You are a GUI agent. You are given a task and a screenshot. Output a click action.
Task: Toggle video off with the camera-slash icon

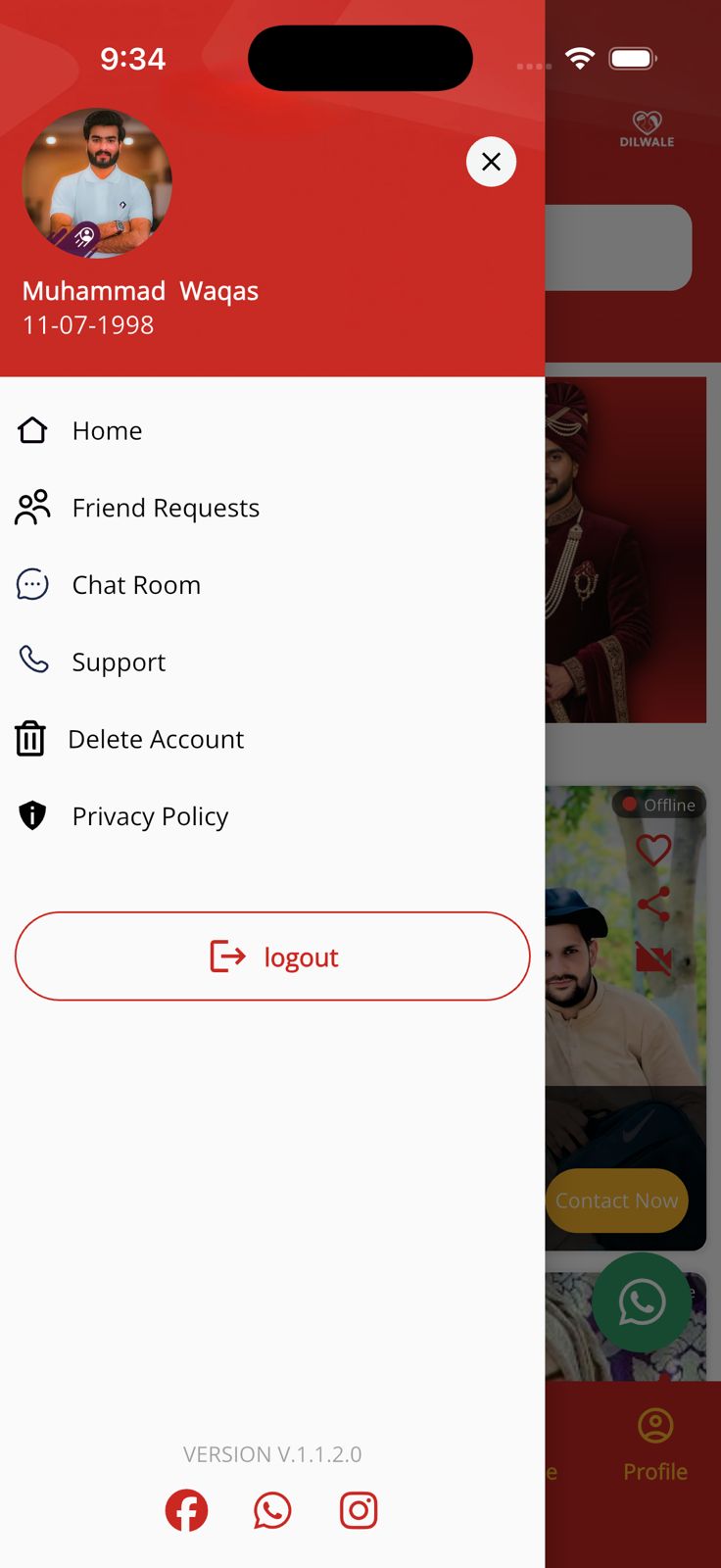(x=653, y=961)
